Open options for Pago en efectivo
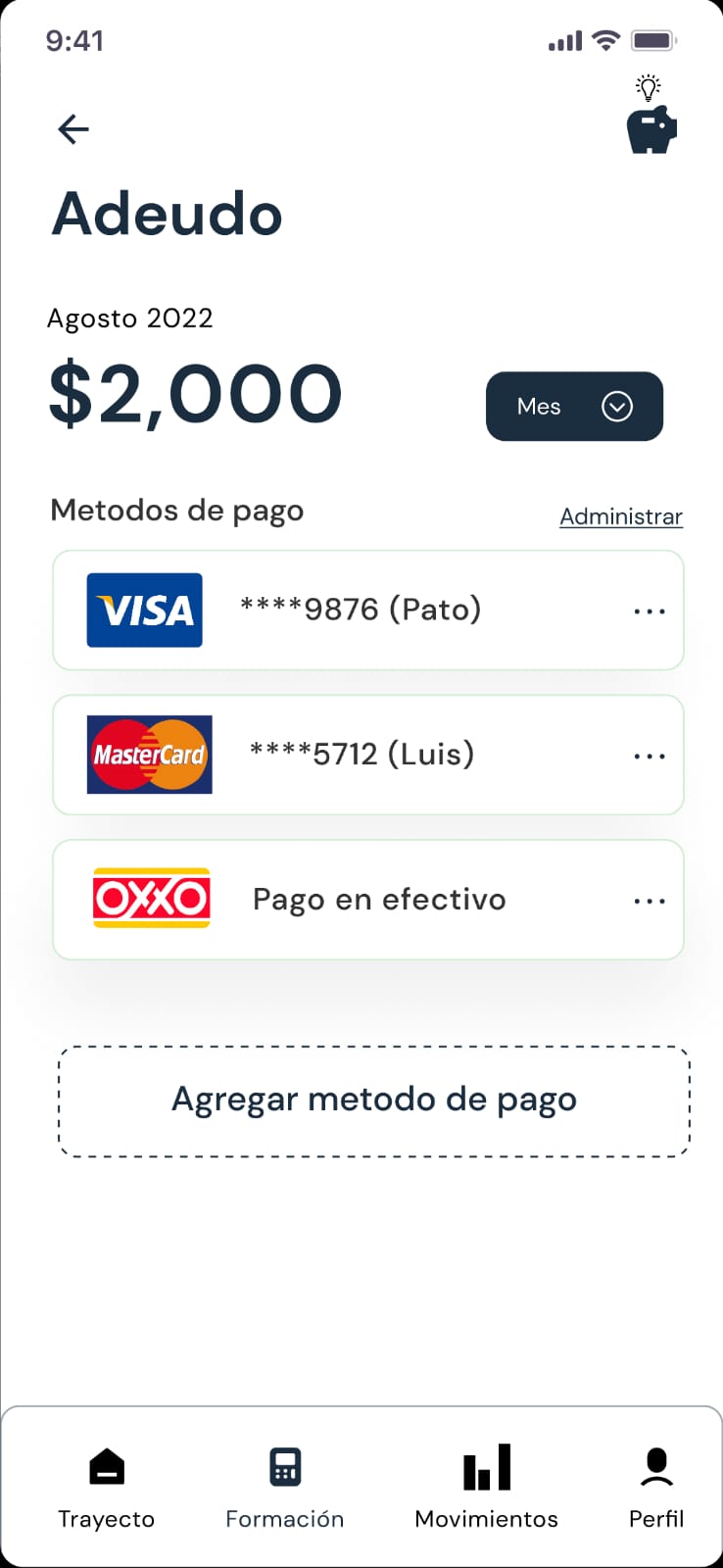 click(650, 901)
